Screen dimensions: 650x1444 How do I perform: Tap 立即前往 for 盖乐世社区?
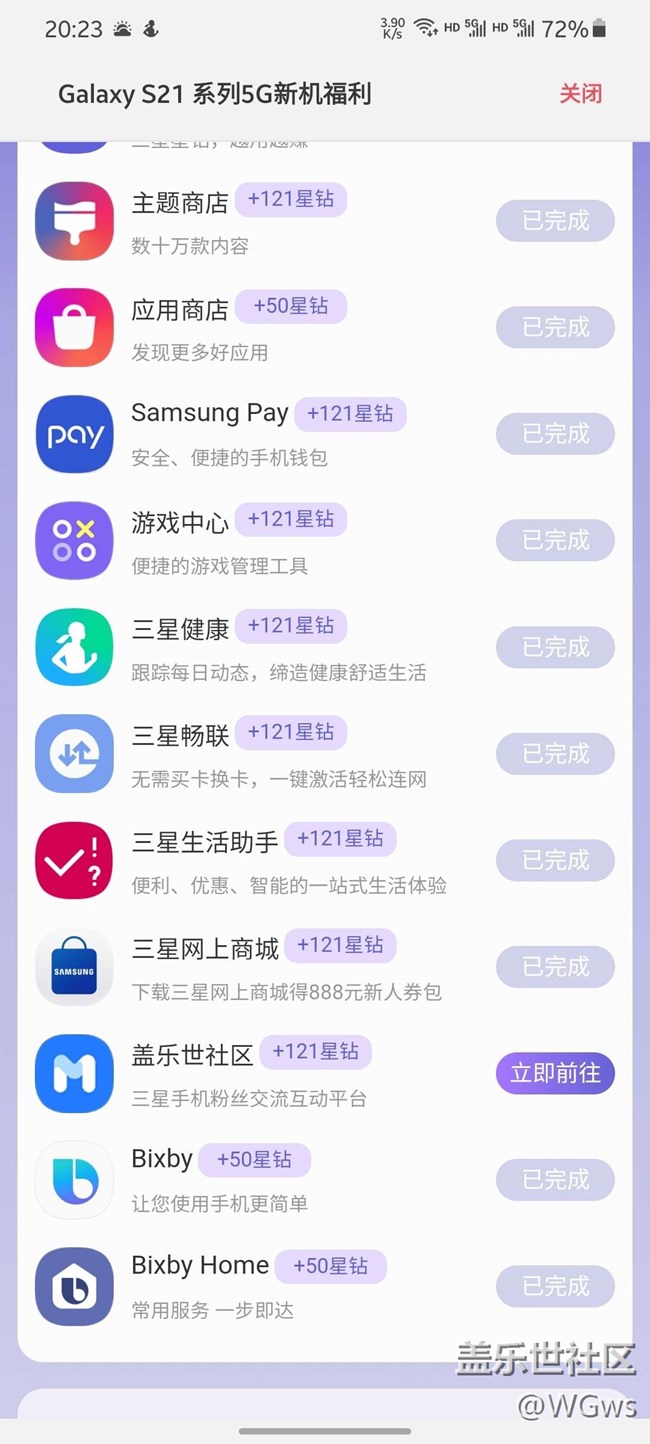point(555,1073)
